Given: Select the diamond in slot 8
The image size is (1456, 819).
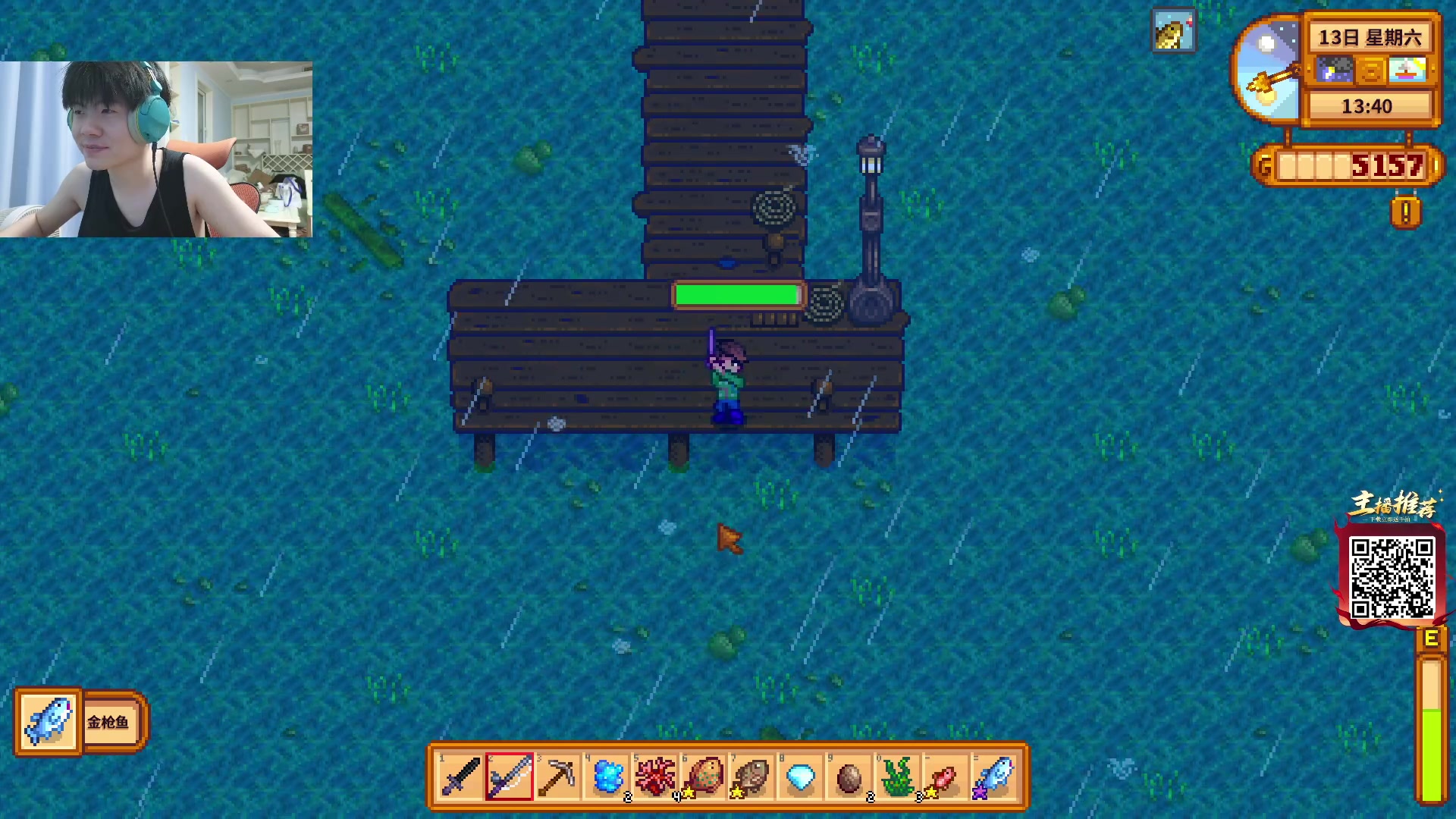Looking at the screenshot, I should coord(800,777).
